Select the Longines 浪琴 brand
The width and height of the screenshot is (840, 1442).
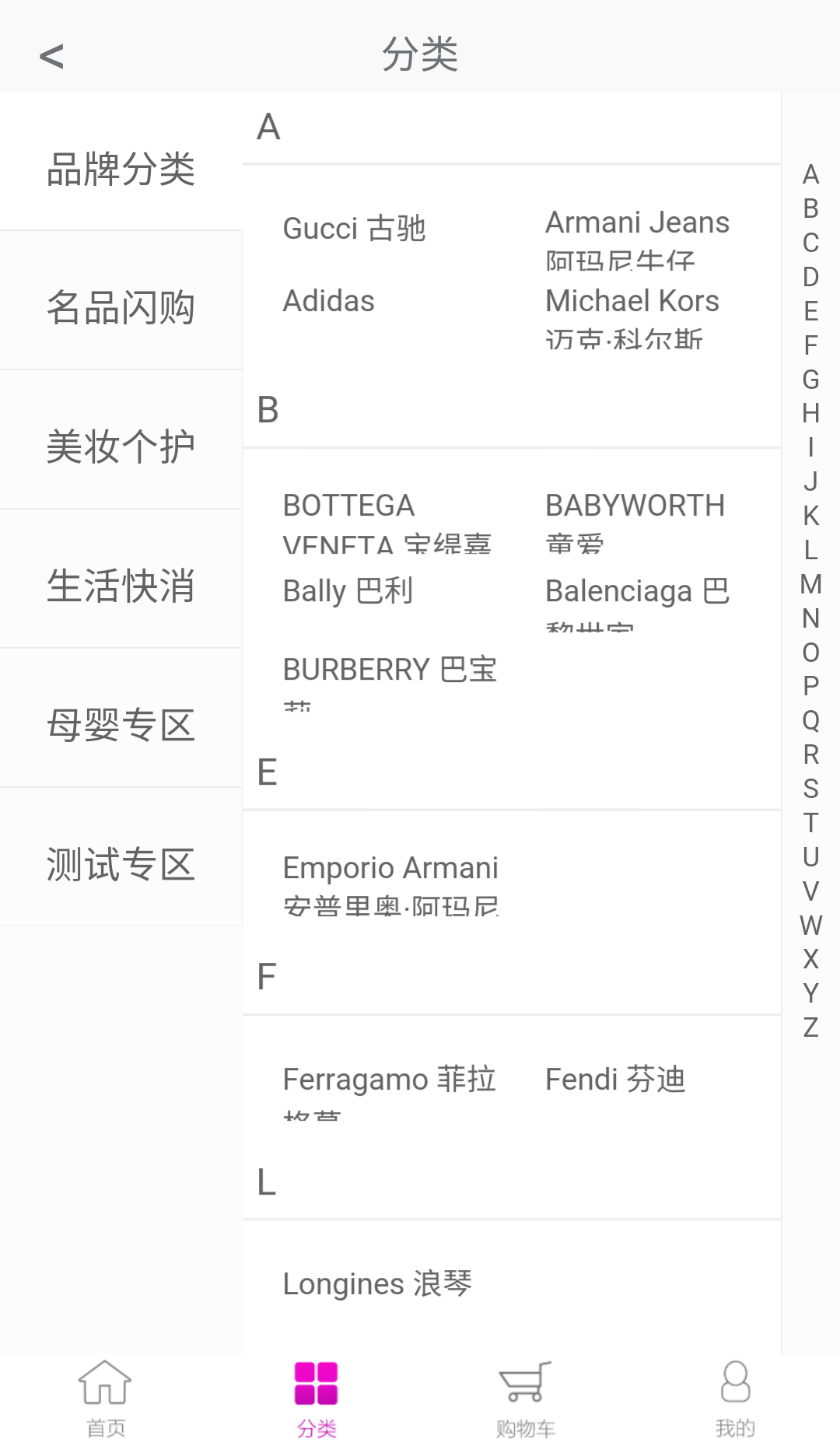pos(377,1283)
